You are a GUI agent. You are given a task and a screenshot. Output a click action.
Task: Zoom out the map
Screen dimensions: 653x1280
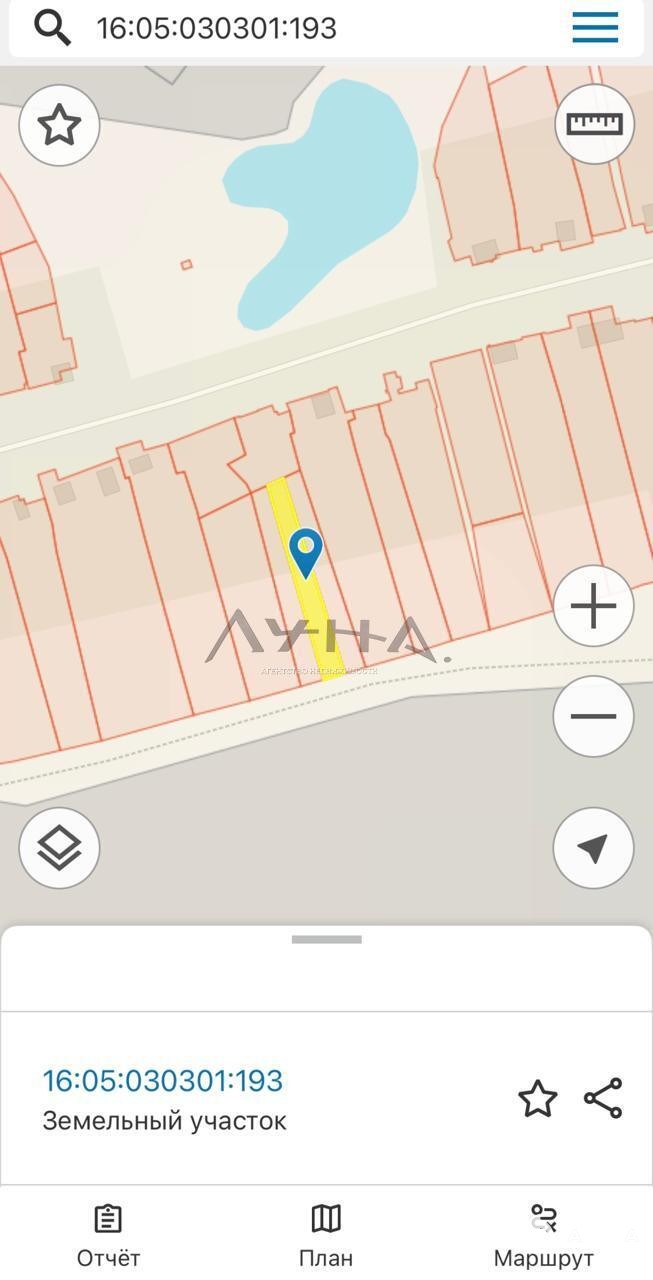(593, 716)
